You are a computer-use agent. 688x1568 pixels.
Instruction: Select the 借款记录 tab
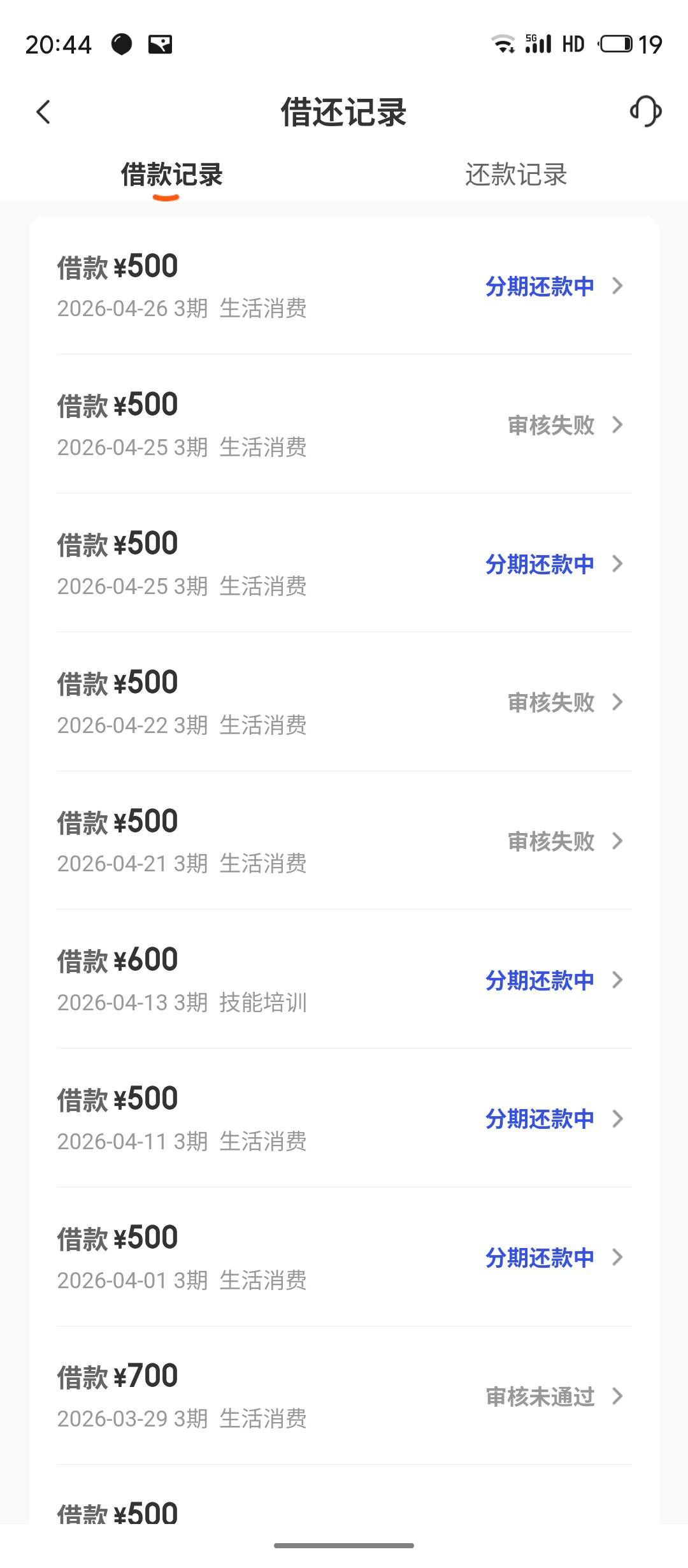click(x=172, y=175)
